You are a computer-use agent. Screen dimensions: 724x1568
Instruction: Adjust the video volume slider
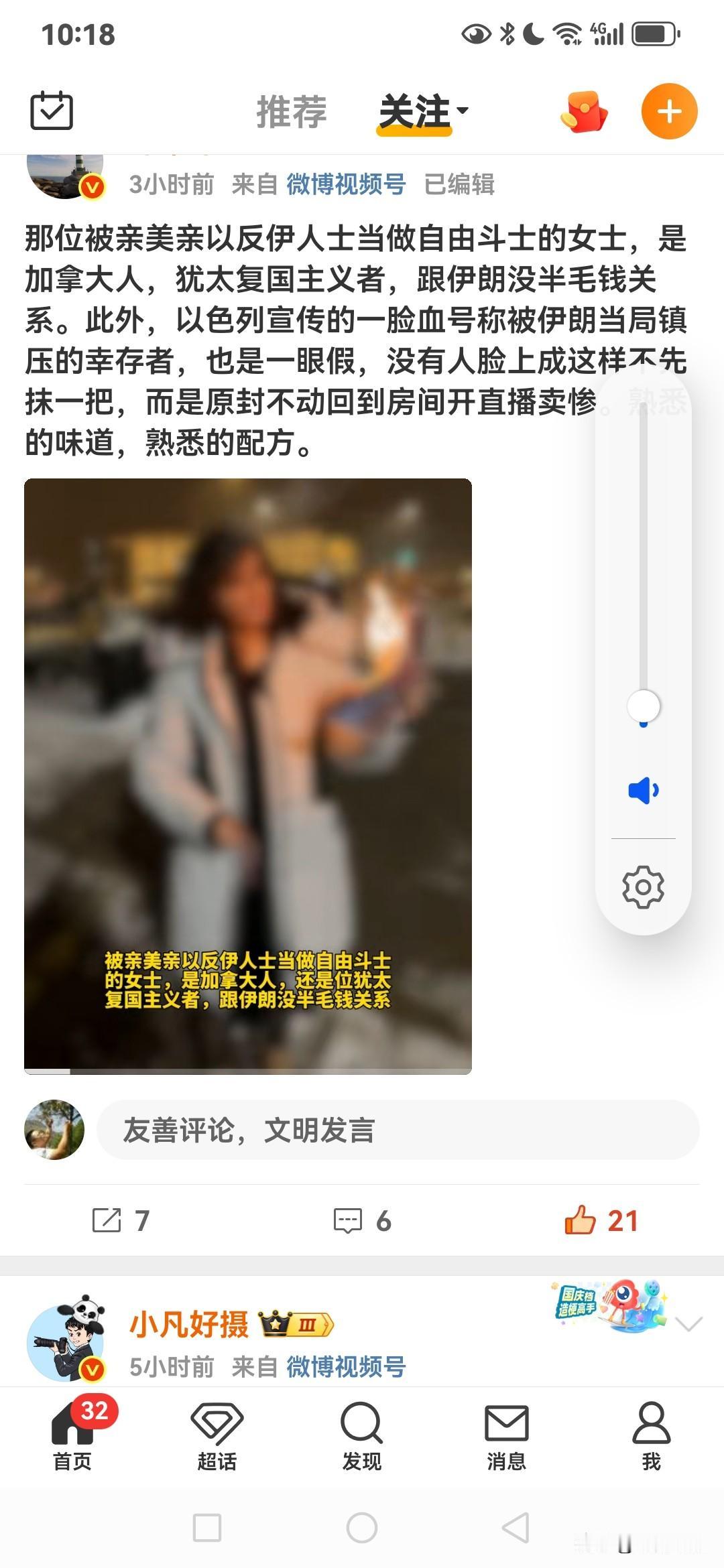tap(644, 706)
